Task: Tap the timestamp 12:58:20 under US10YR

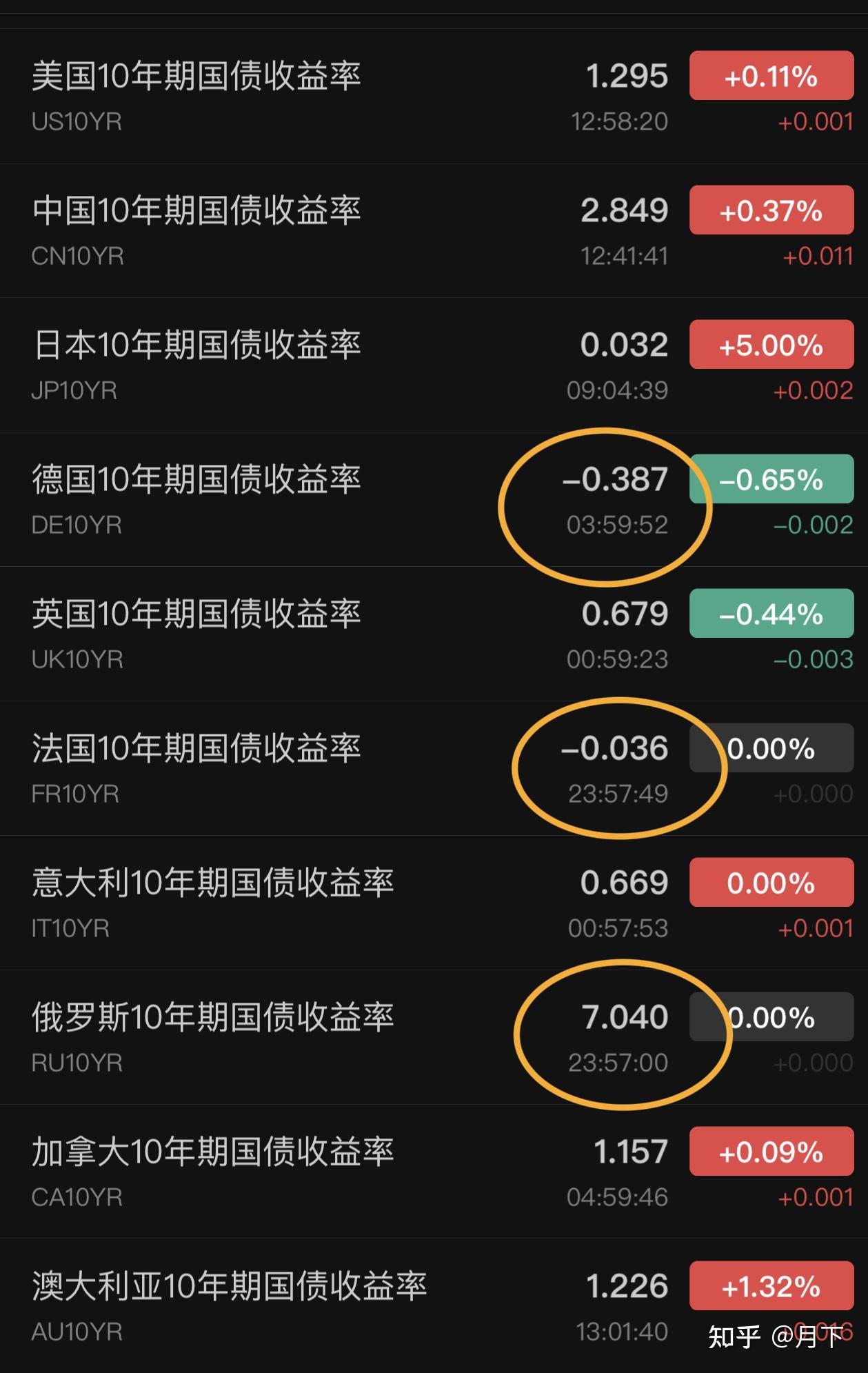Action: [x=620, y=121]
